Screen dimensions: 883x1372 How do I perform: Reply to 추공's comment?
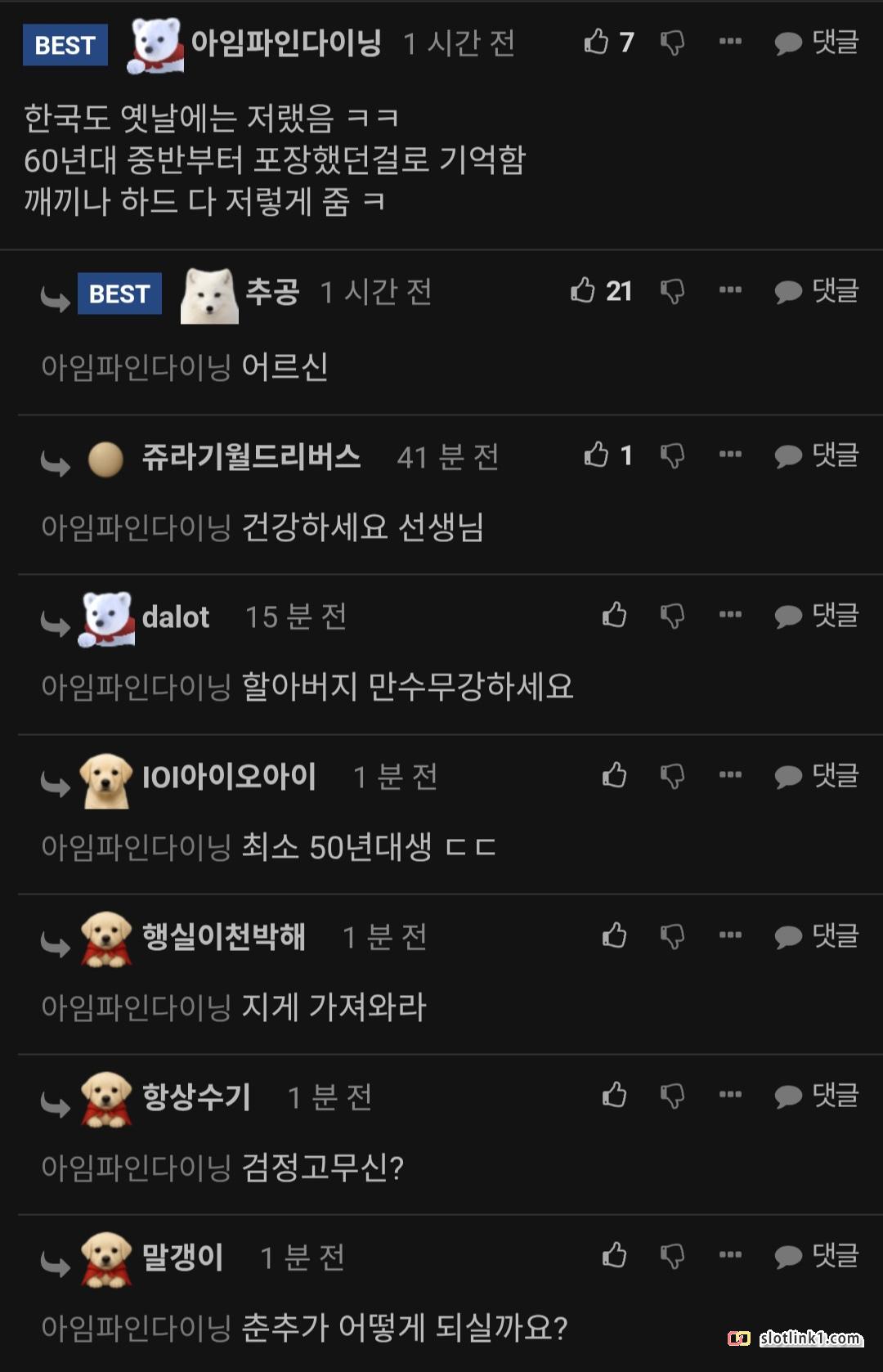[816, 290]
